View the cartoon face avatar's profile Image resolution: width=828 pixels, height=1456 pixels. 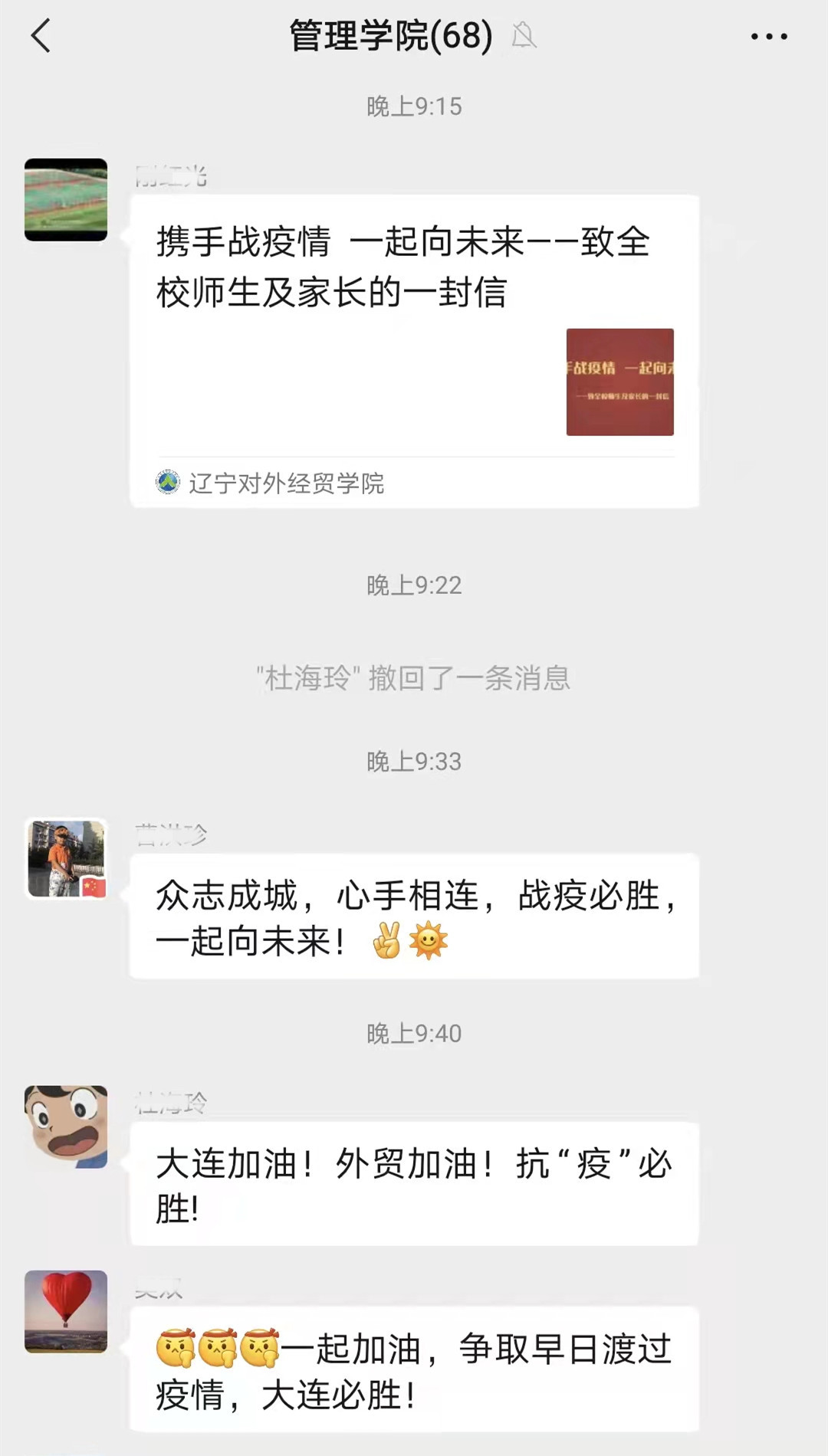tap(66, 1126)
